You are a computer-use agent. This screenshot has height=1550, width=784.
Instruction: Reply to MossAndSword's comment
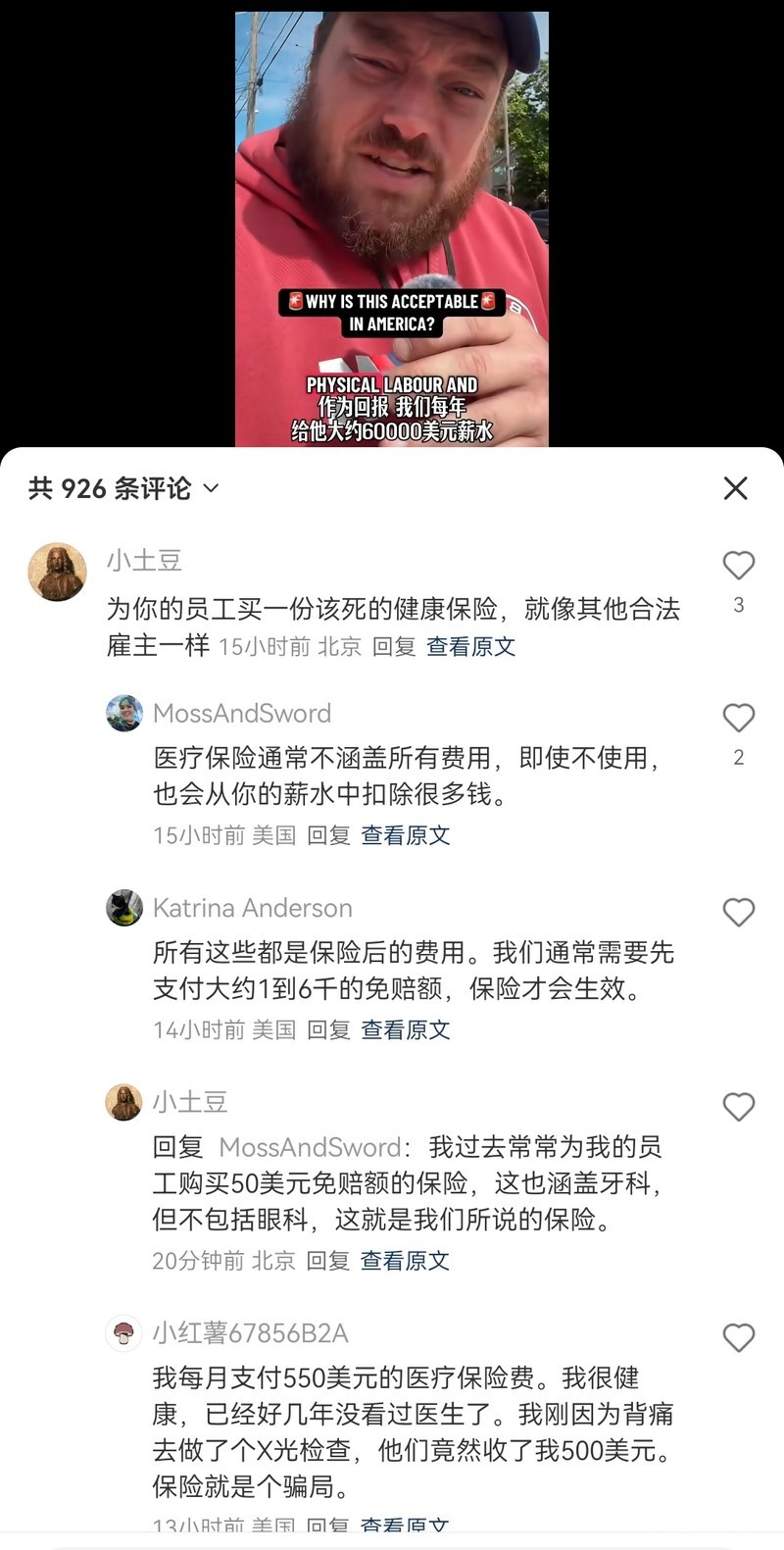(328, 835)
